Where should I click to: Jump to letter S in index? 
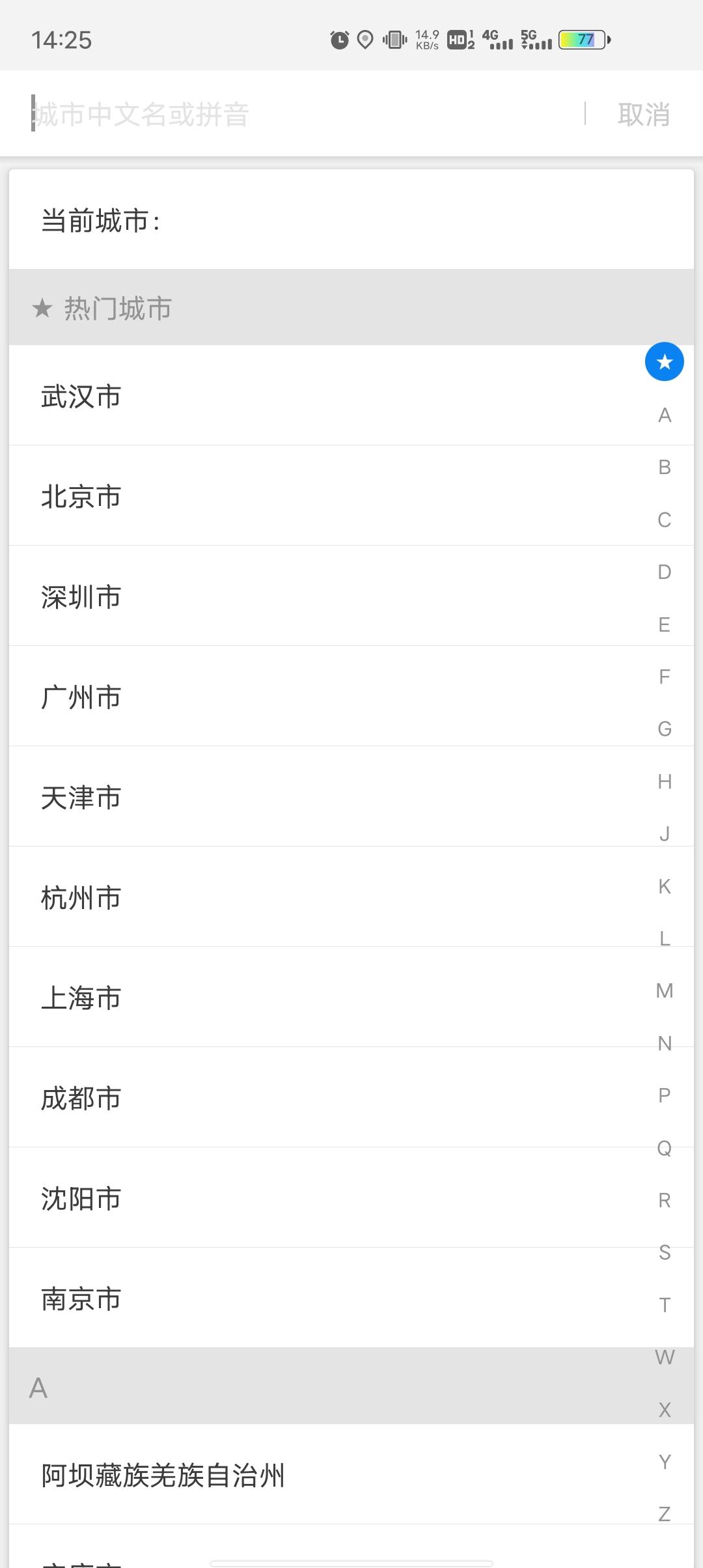664,1252
